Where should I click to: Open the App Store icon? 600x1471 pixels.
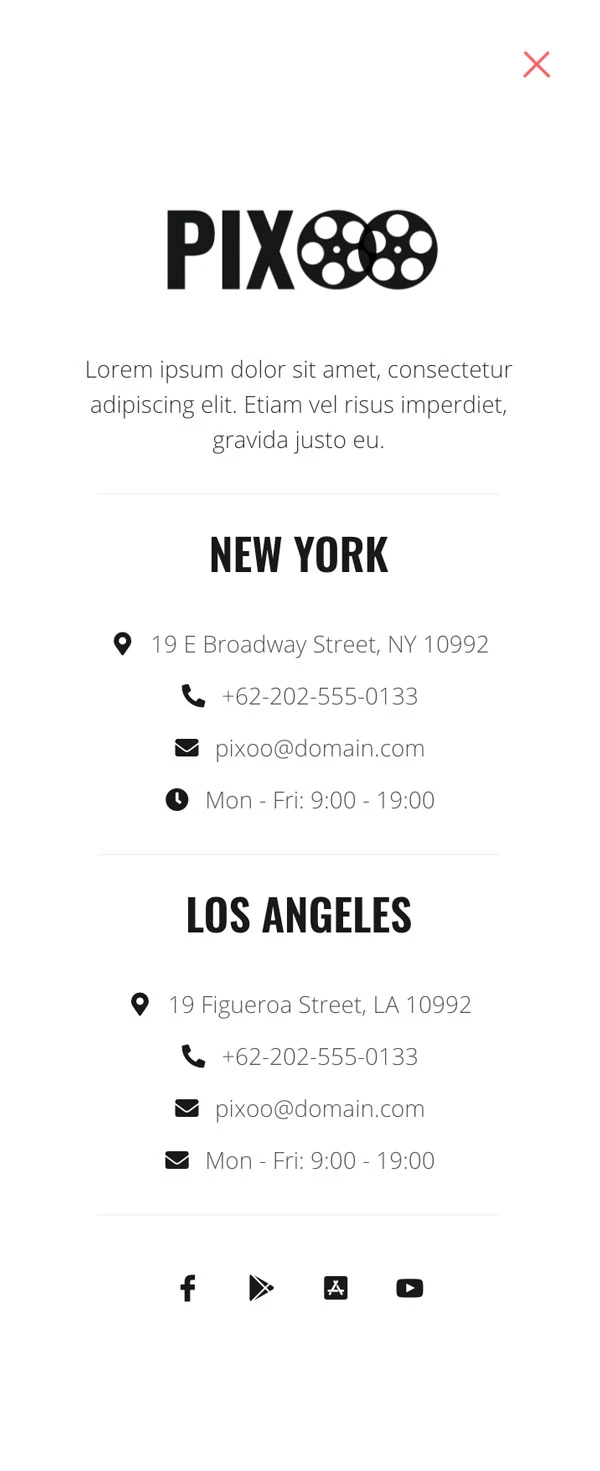click(x=336, y=1288)
